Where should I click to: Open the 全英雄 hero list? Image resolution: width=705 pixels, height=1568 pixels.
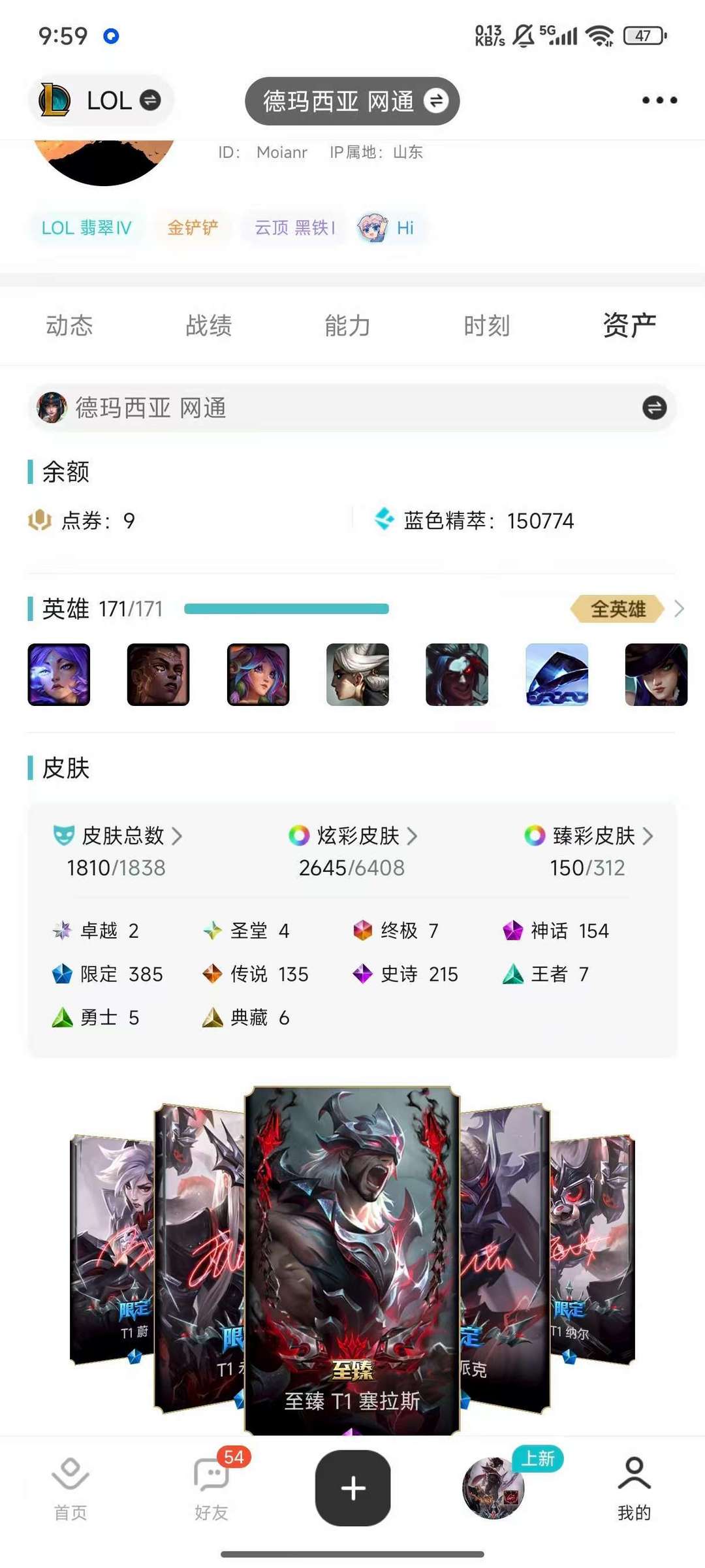click(x=627, y=609)
